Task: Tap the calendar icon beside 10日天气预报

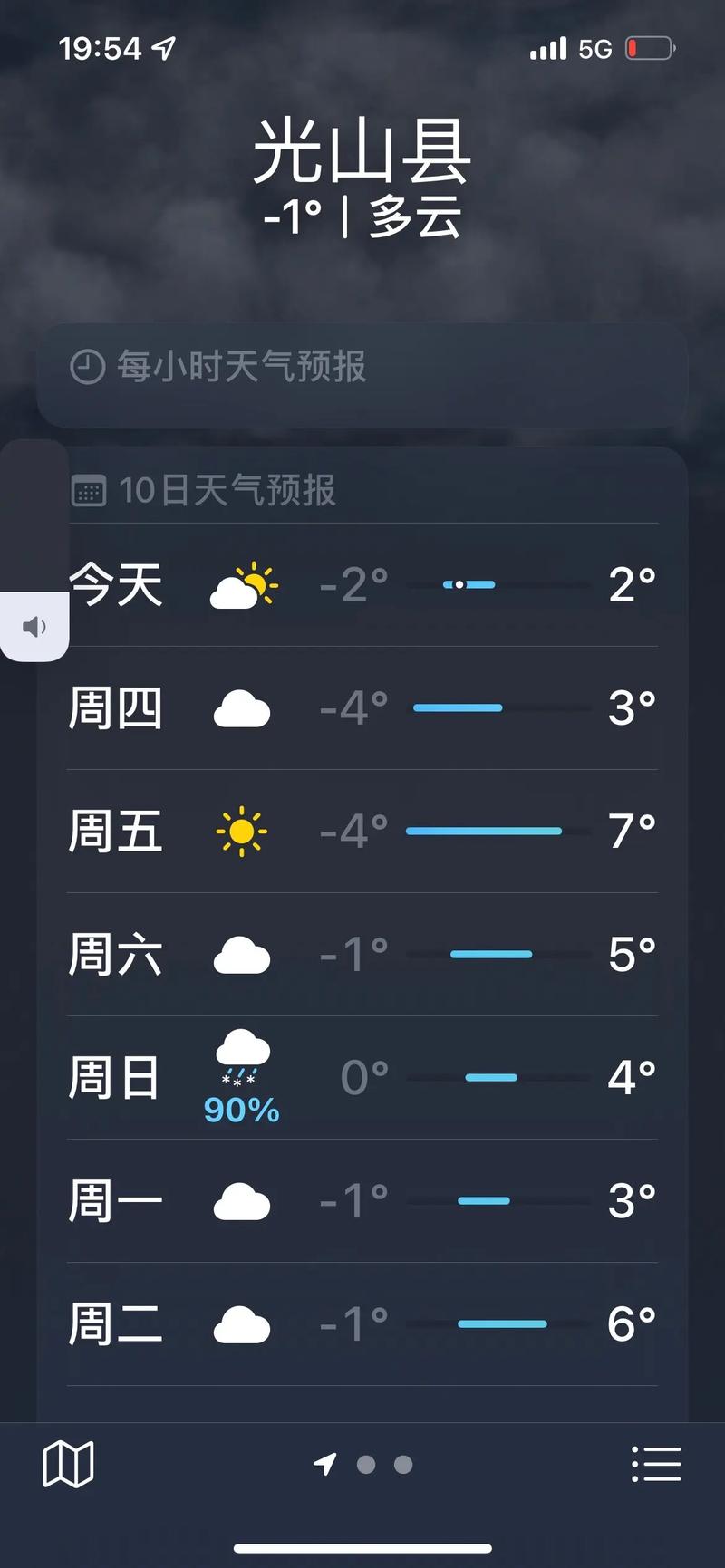Action: click(x=88, y=491)
